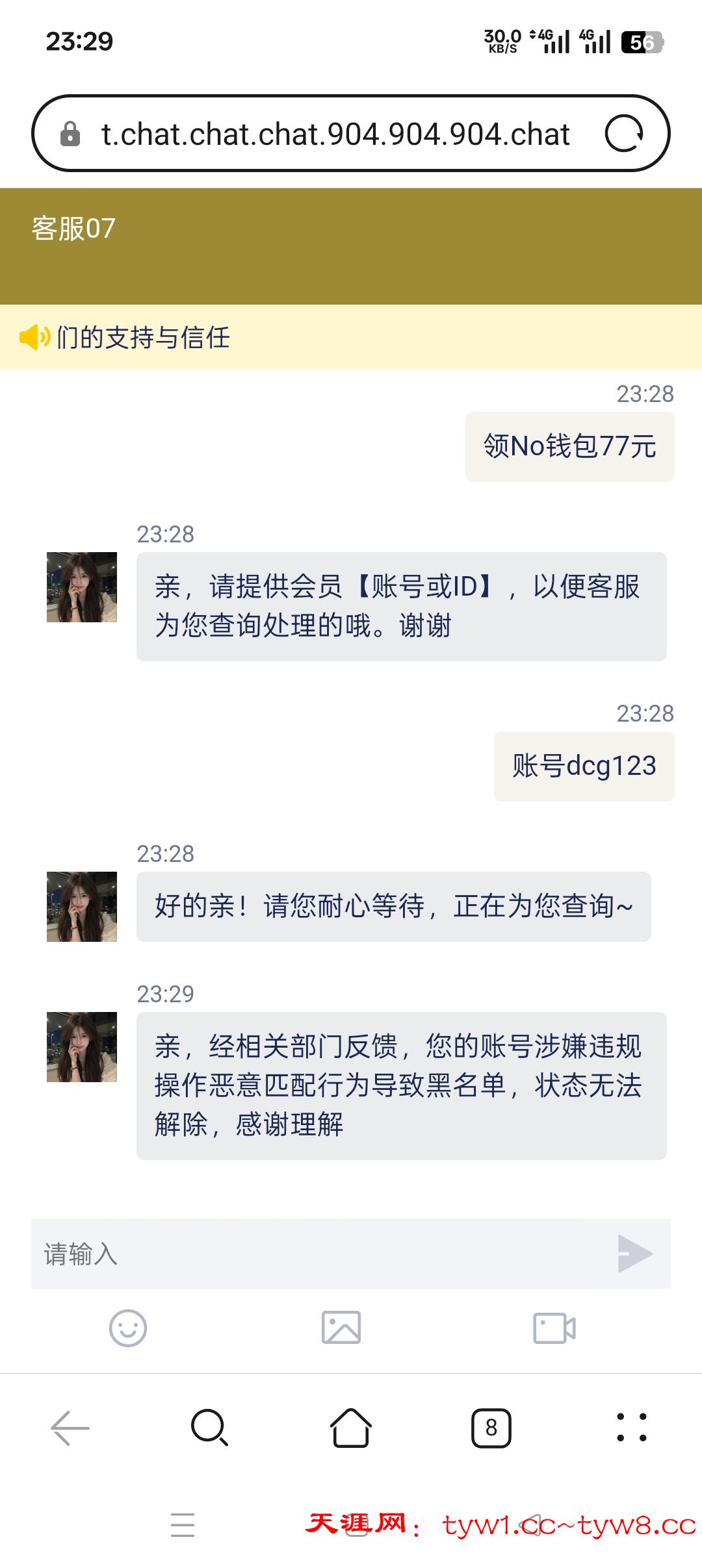Tap the announcement speaker icon

tap(34, 337)
